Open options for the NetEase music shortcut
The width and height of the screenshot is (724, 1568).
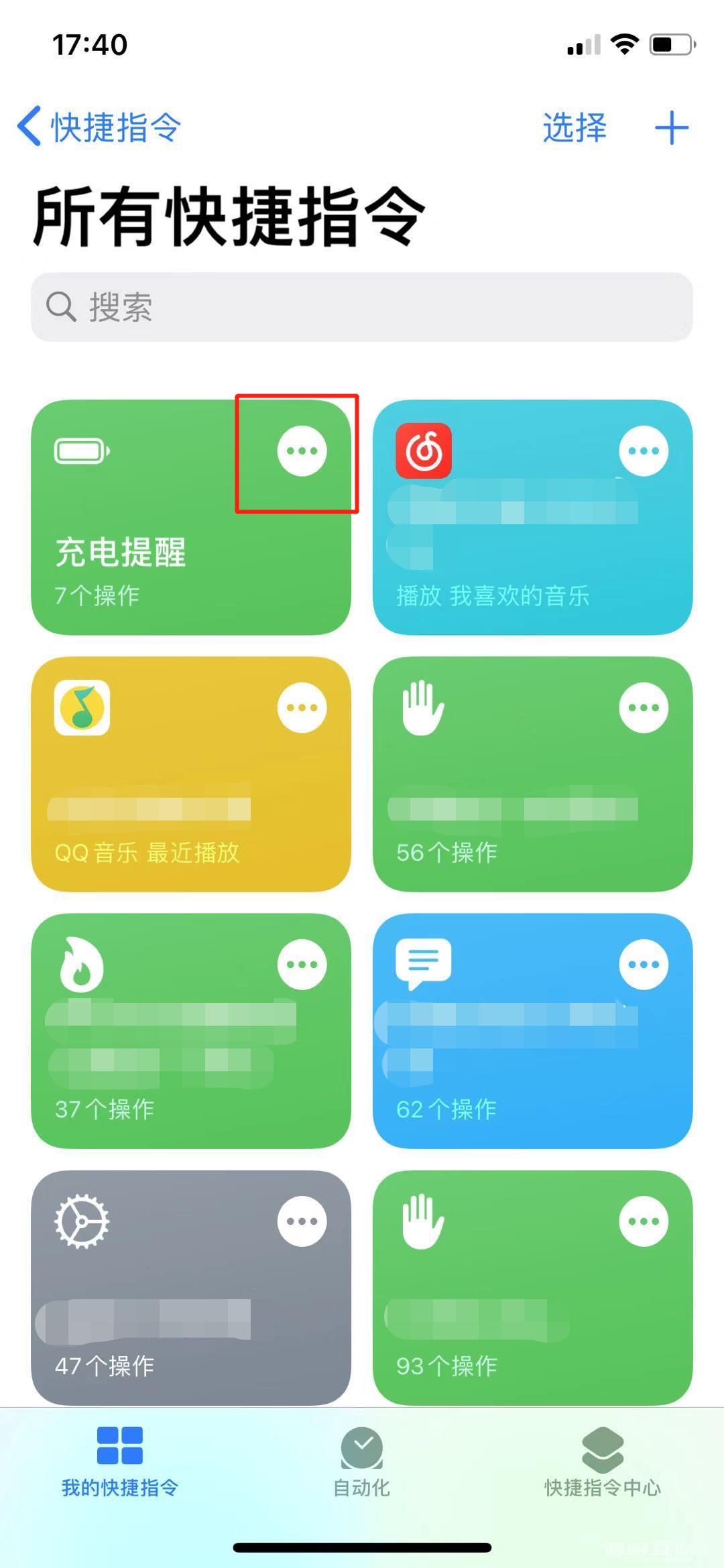tap(644, 450)
